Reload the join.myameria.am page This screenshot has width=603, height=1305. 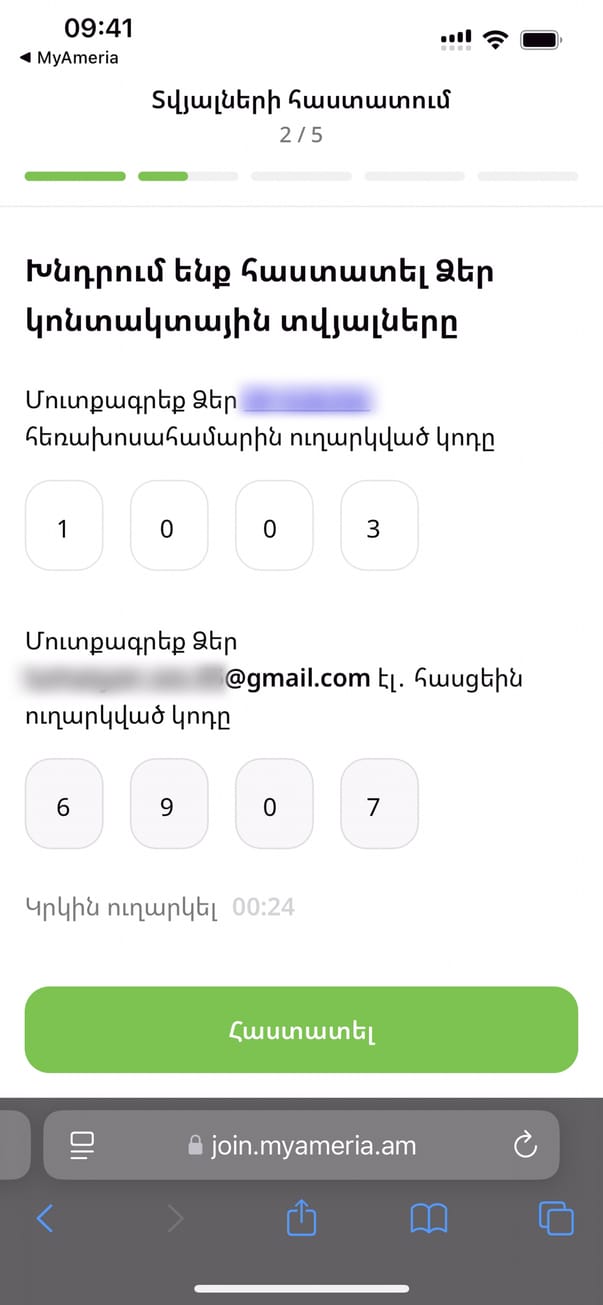(525, 1146)
